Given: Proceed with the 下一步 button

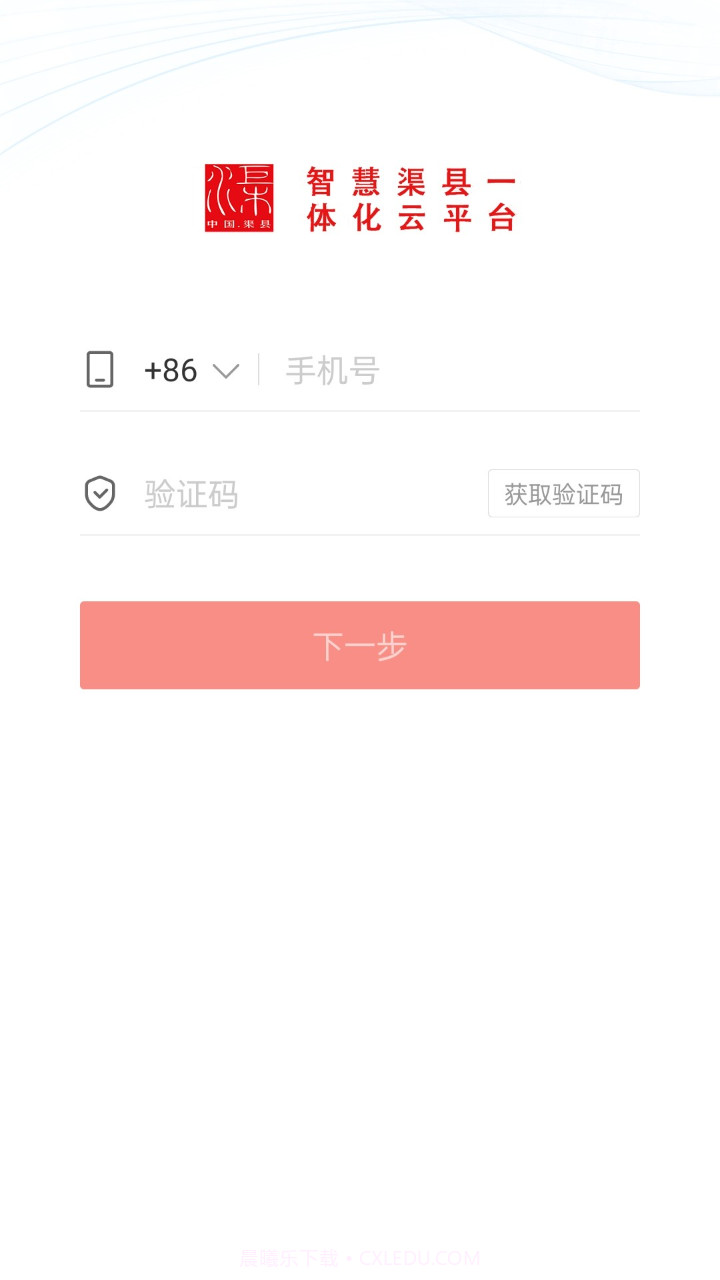Looking at the screenshot, I should coord(360,645).
